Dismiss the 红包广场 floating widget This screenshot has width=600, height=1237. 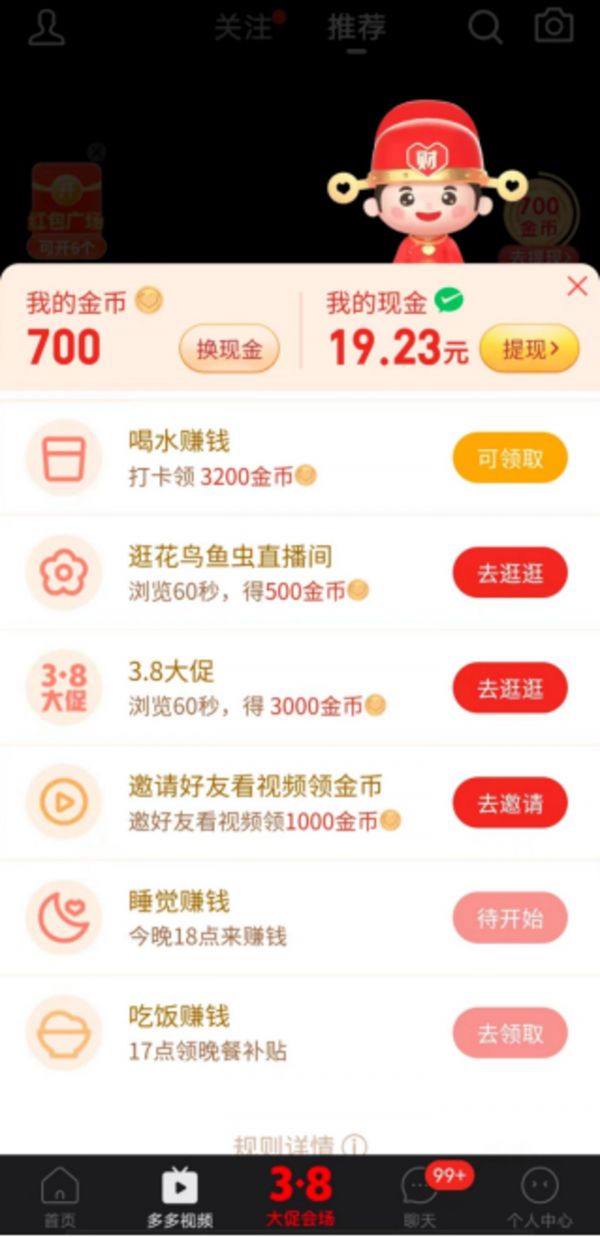[95, 152]
